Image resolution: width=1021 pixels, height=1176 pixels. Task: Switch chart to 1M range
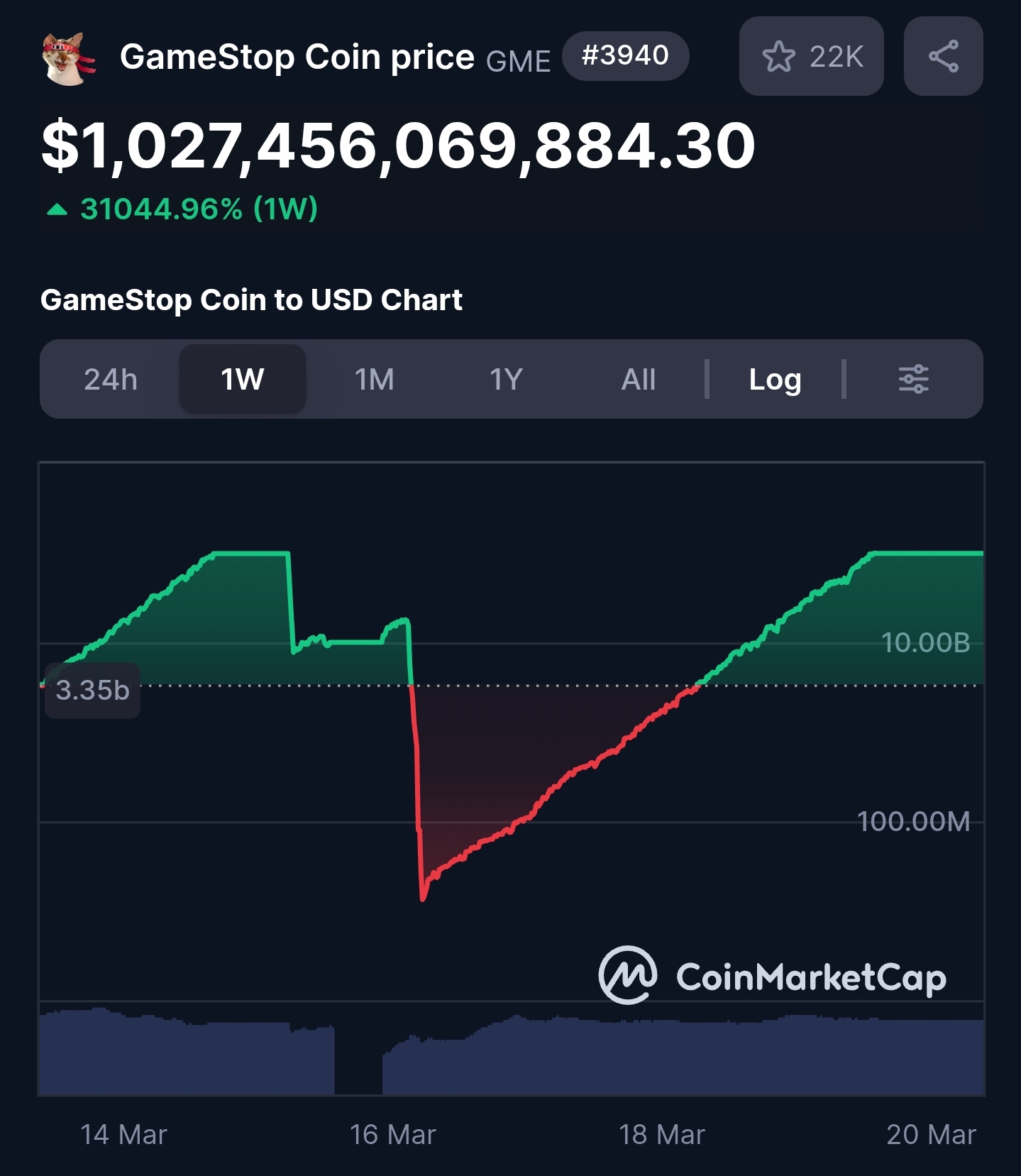[375, 380]
